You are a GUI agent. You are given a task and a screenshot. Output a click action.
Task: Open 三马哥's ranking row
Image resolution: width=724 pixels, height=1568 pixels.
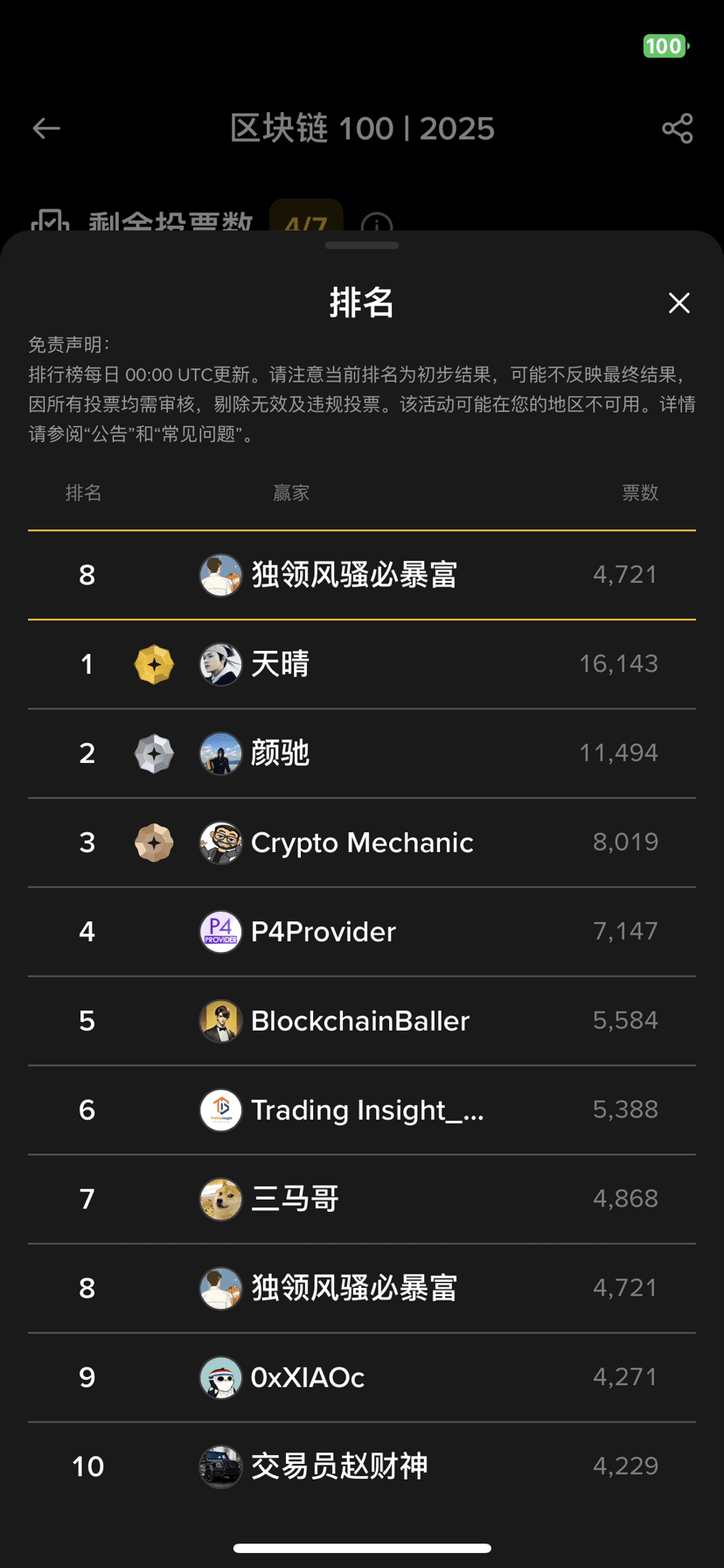click(295, 1200)
